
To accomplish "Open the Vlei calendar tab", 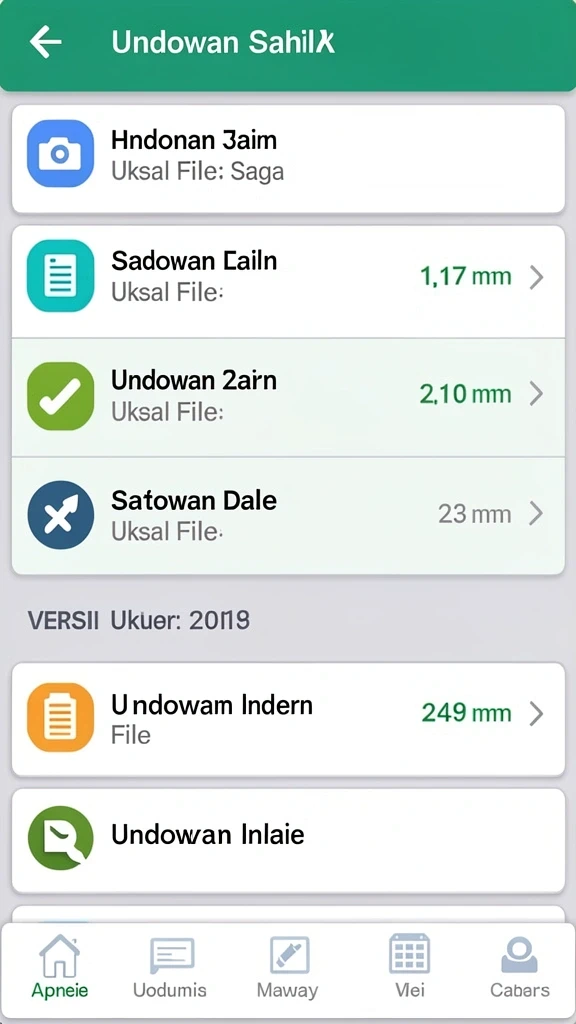I will pos(409,967).
